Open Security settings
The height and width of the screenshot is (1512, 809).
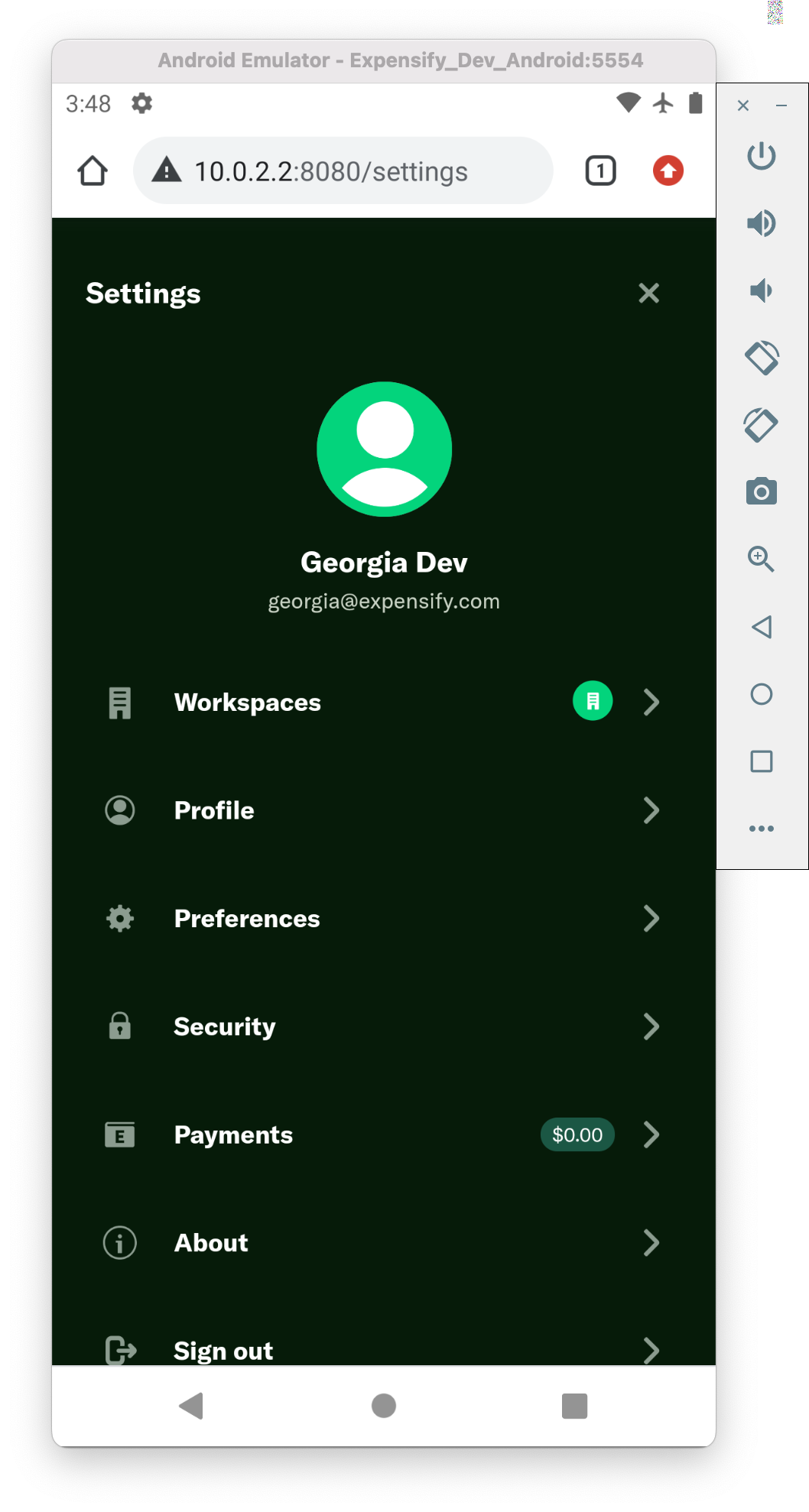[x=382, y=1027]
